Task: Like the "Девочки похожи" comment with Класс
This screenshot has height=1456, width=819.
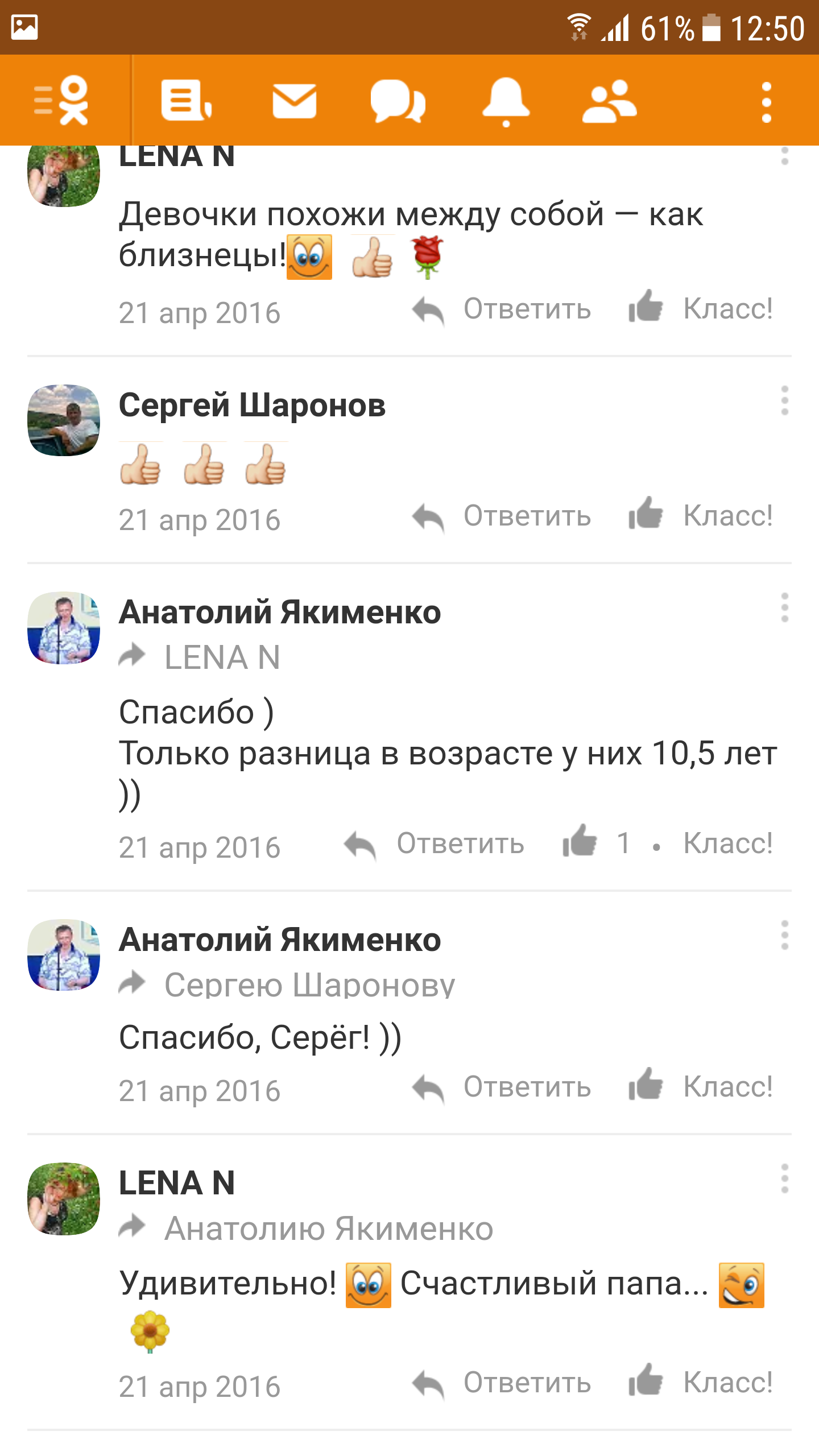Action: 701,309
